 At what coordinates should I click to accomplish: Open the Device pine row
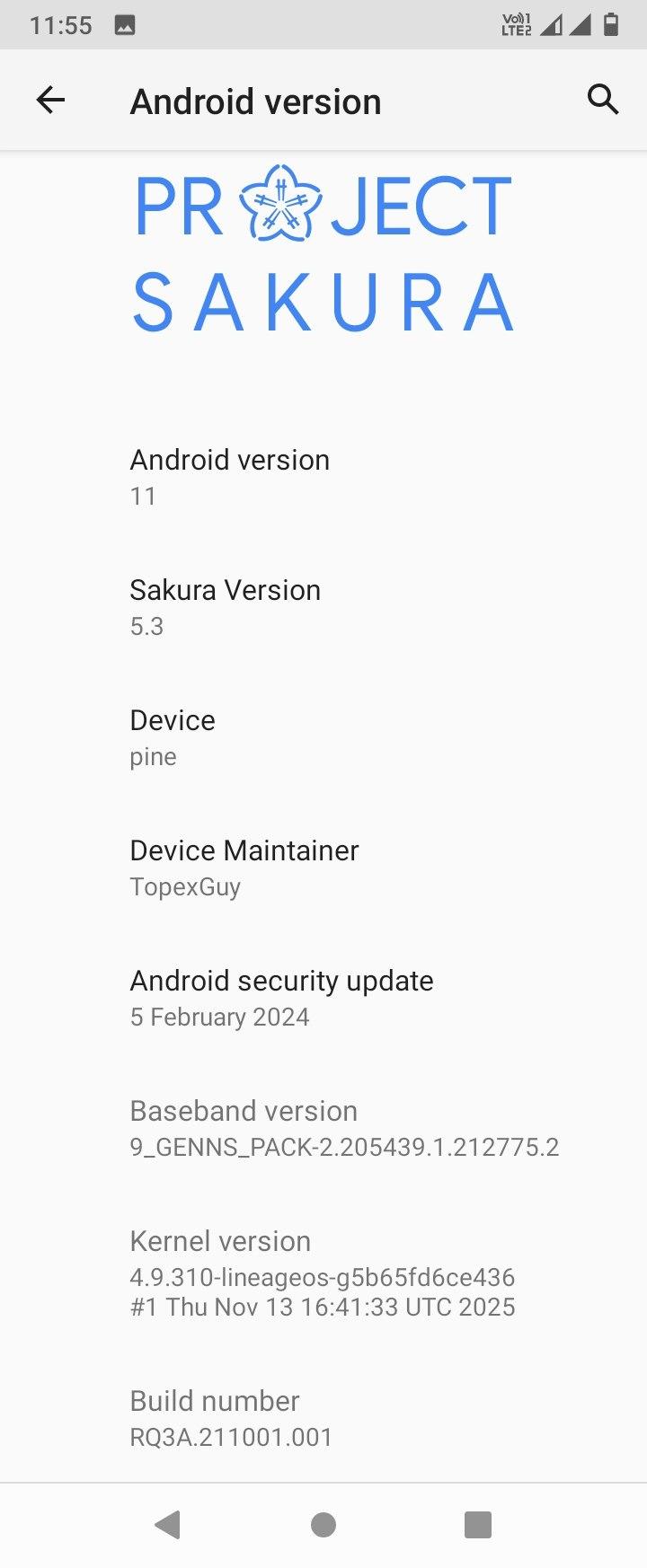coord(323,737)
